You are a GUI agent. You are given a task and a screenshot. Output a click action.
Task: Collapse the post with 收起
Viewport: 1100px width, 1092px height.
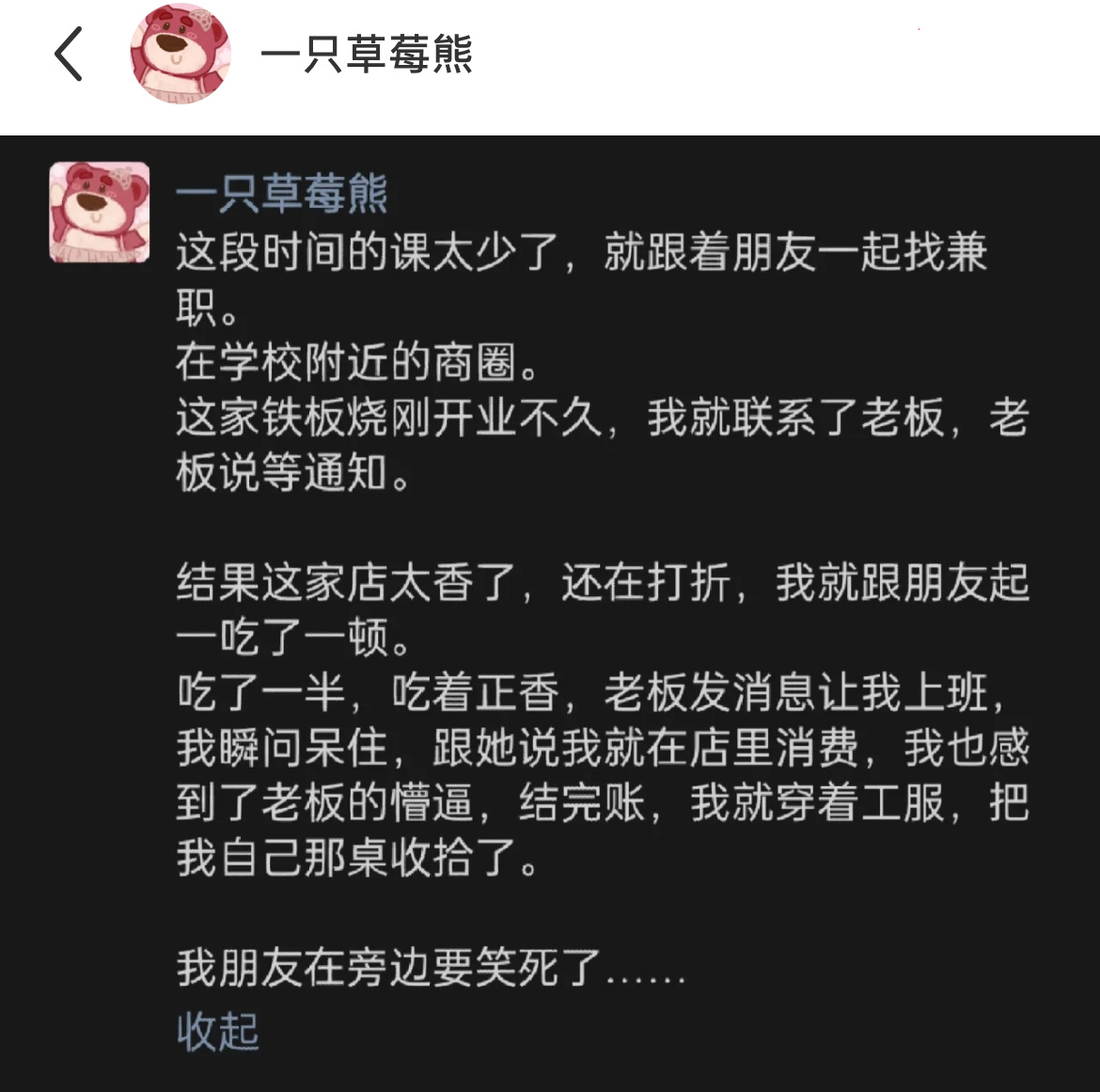pyautogui.click(x=217, y=1032)
